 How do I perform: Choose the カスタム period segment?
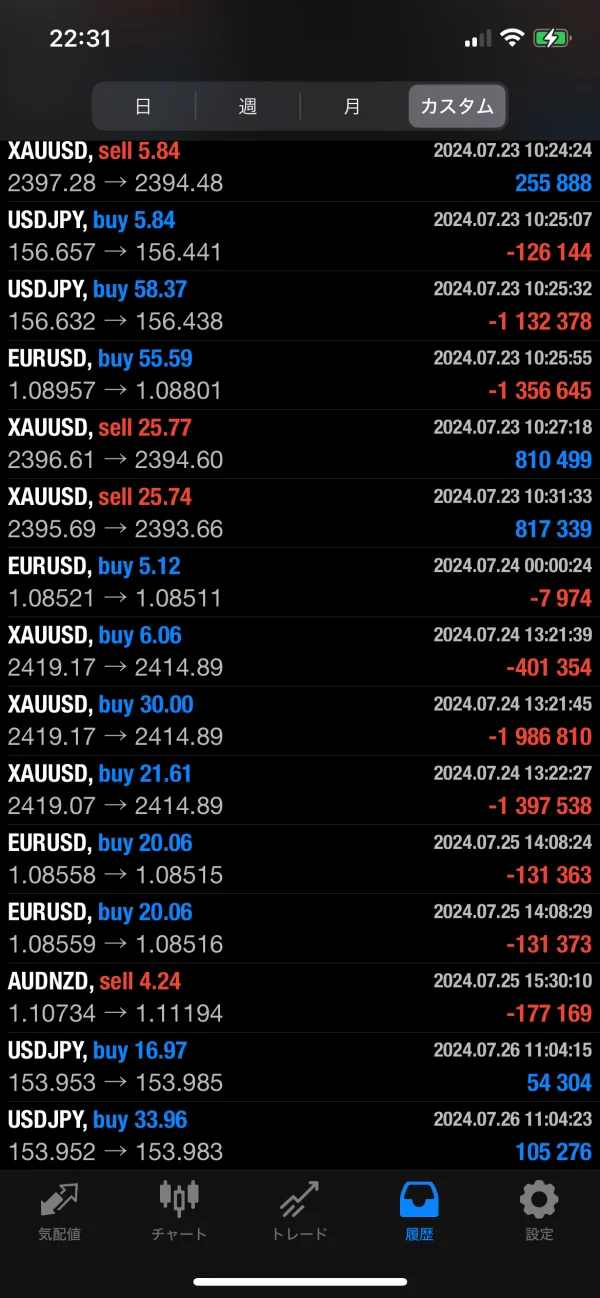pyautogui.click(x=457, y=106)
